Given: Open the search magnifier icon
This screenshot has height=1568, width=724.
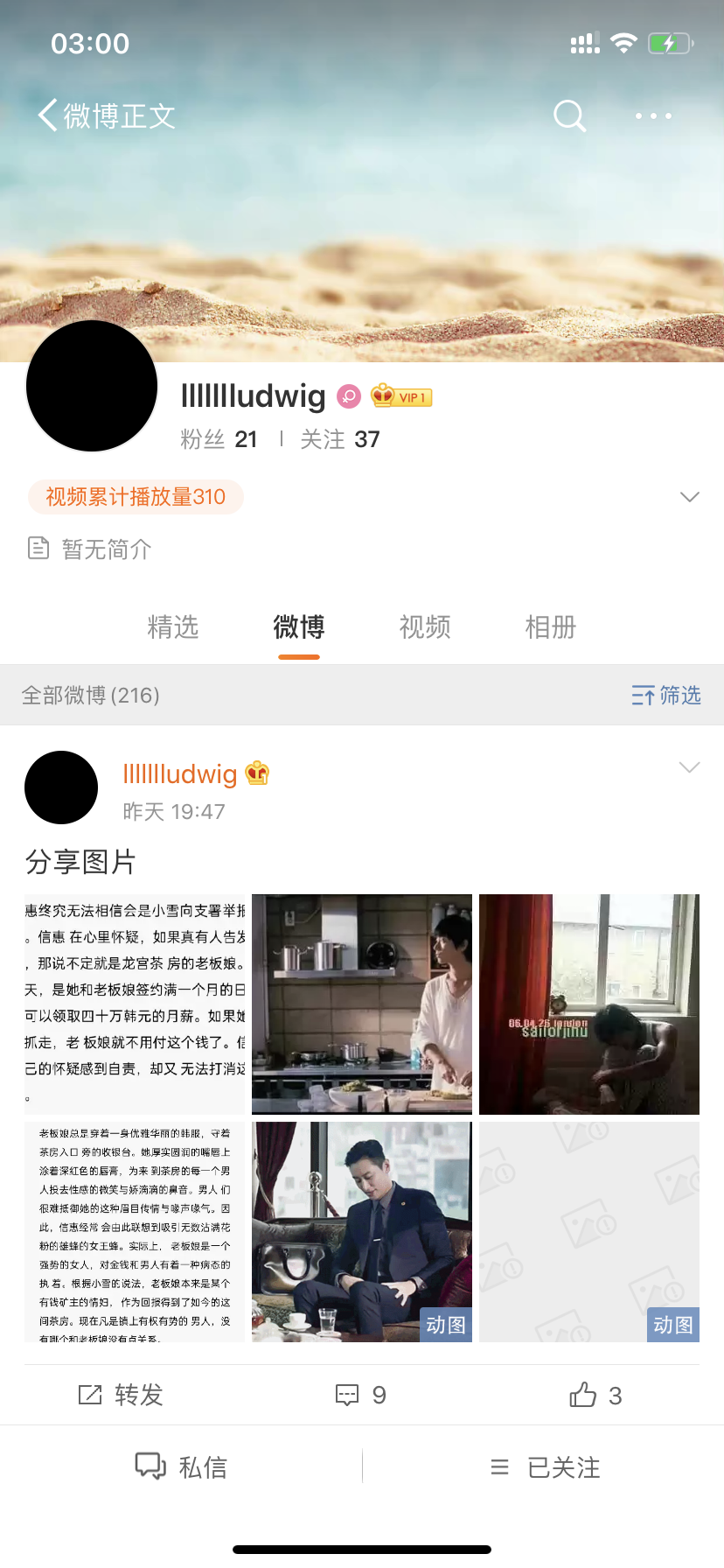Looking at the screenshot, I should (569, 115).
